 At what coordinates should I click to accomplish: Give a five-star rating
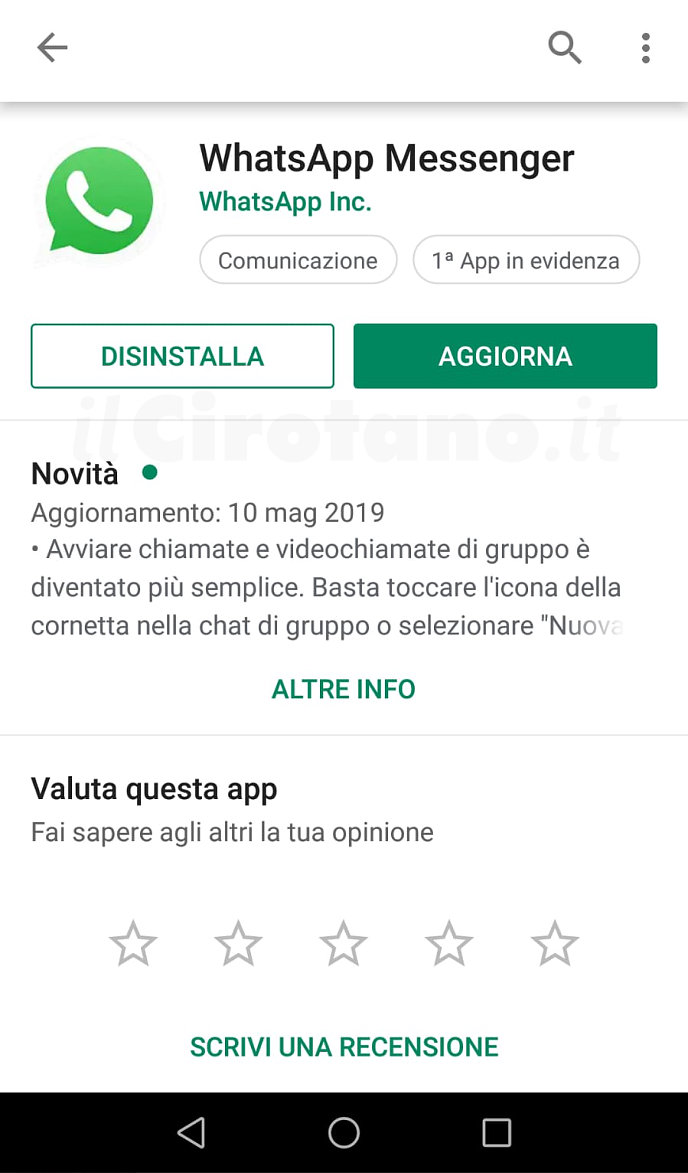[554, 944]
